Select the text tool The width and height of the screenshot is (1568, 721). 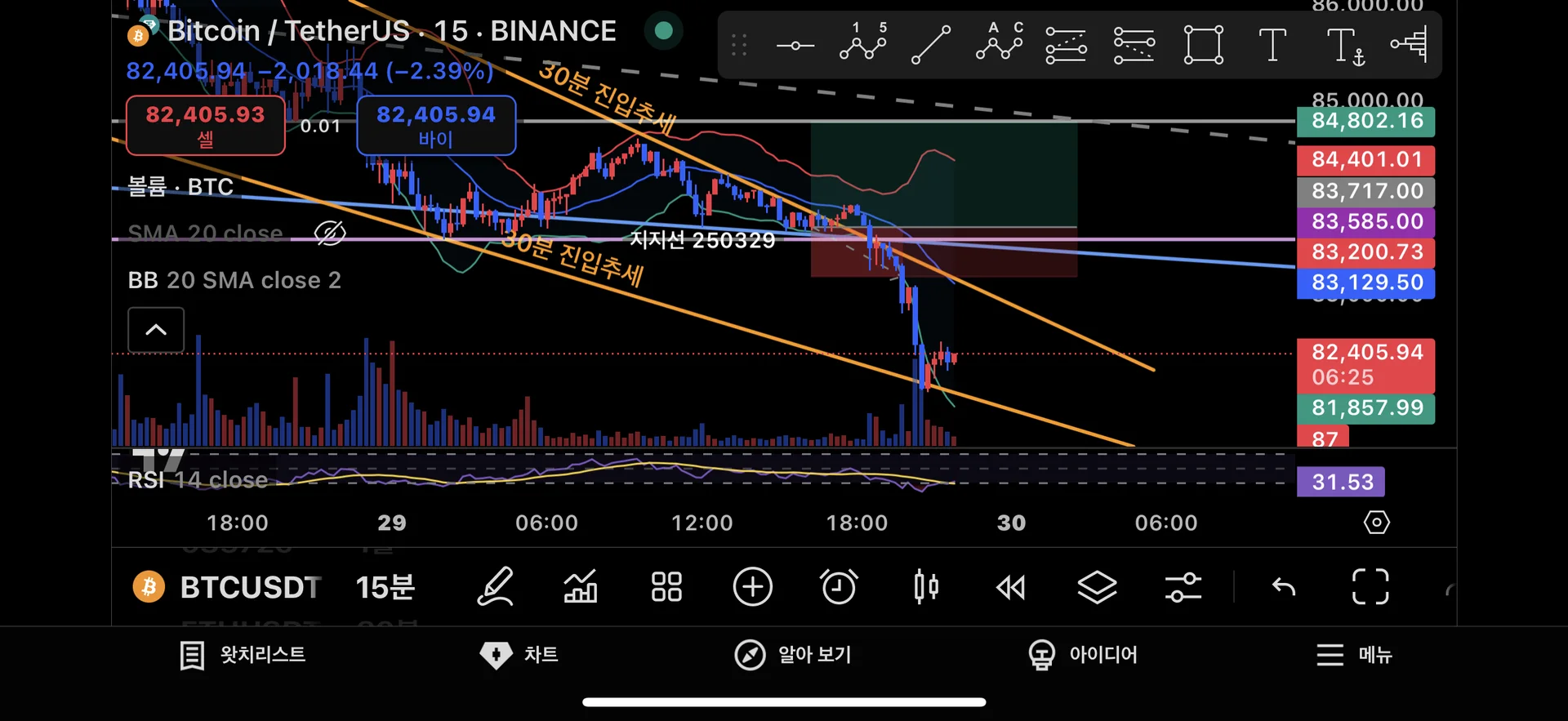tap(1272, 45)
